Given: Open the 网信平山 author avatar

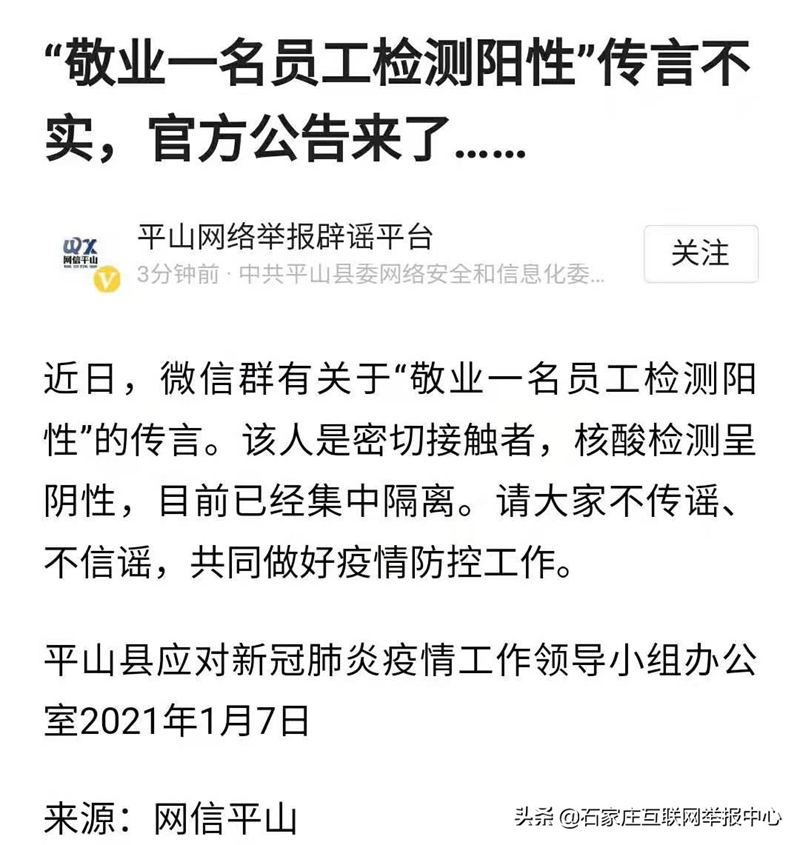Looking at the screenshot, I should tap(84, 254).
